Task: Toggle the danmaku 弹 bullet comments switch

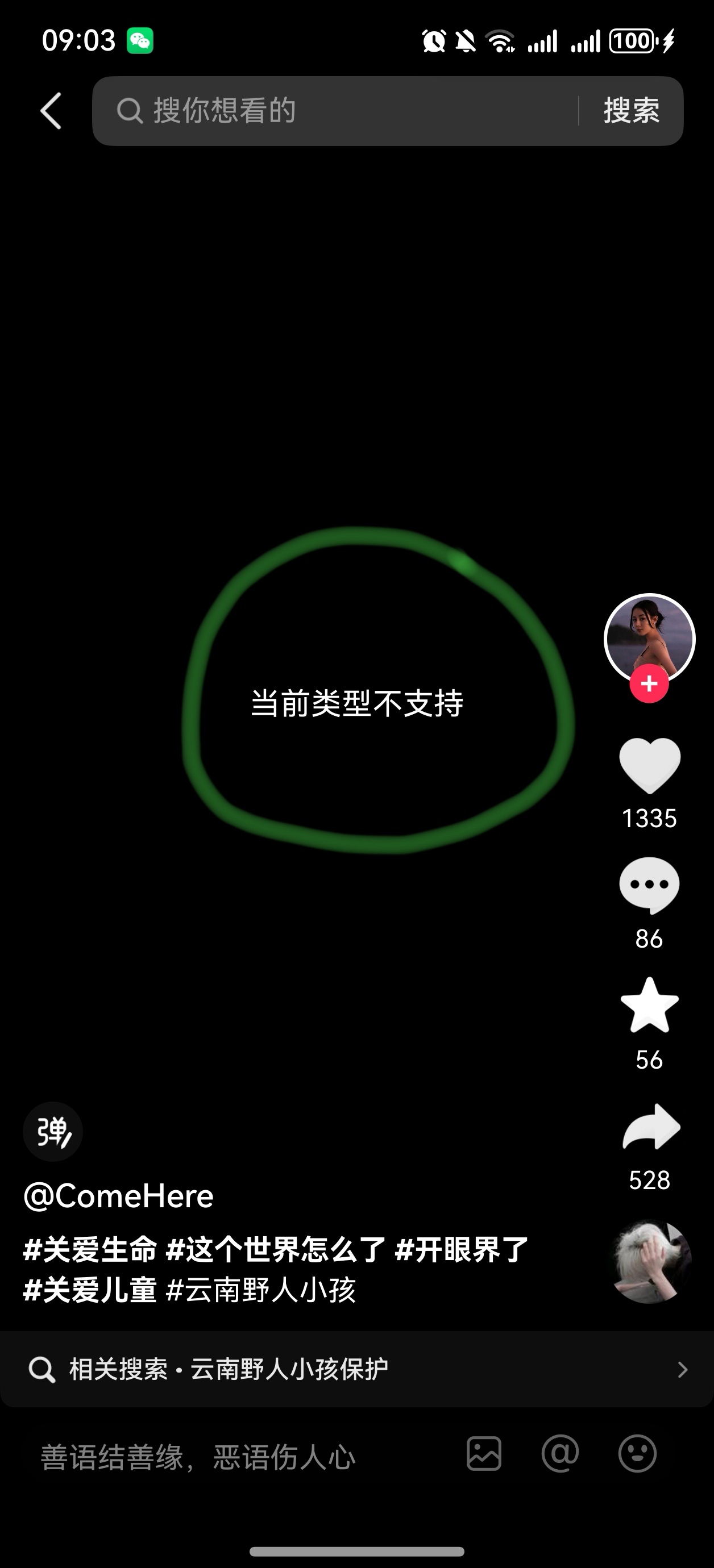Action: click(52, 1132)
